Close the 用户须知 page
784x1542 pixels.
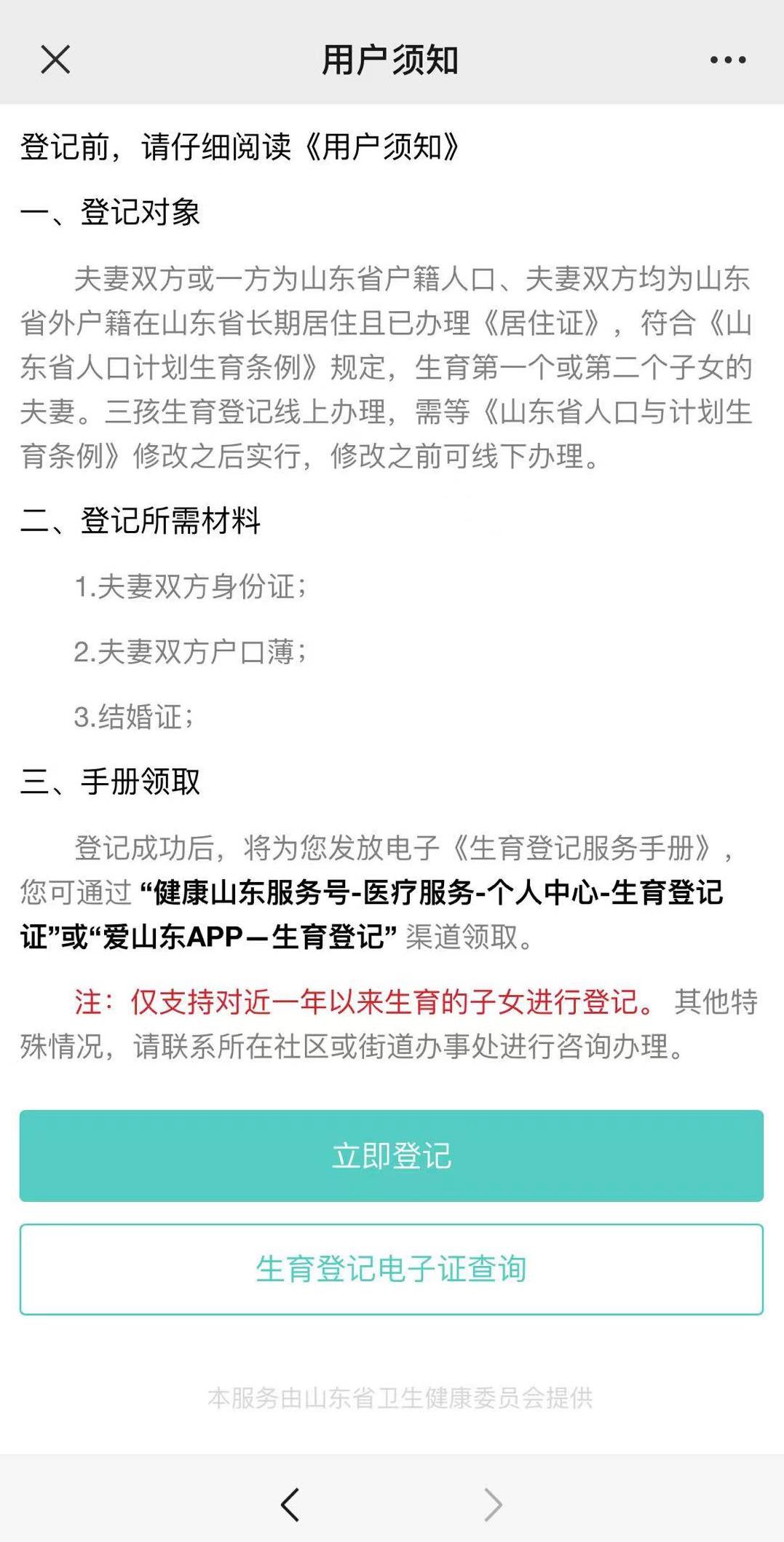[x=55, y=60]
